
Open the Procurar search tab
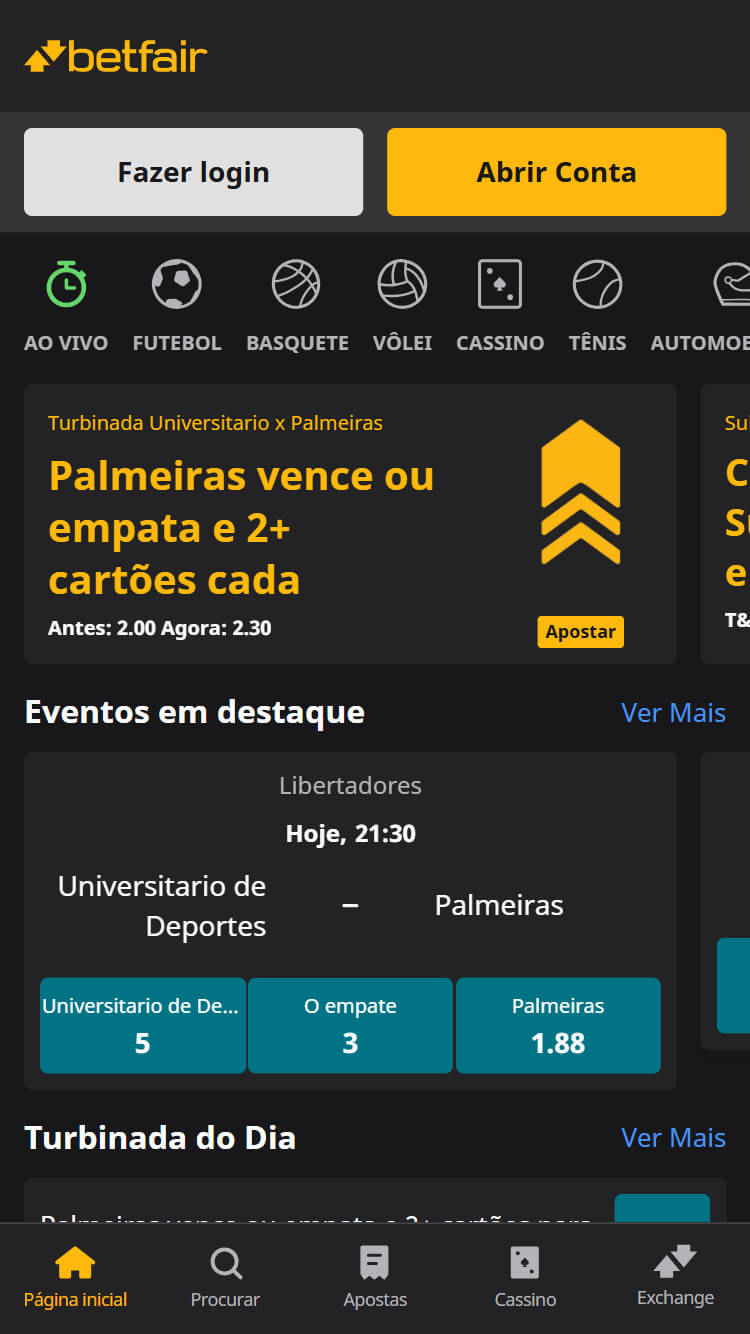click(225, 1278)
